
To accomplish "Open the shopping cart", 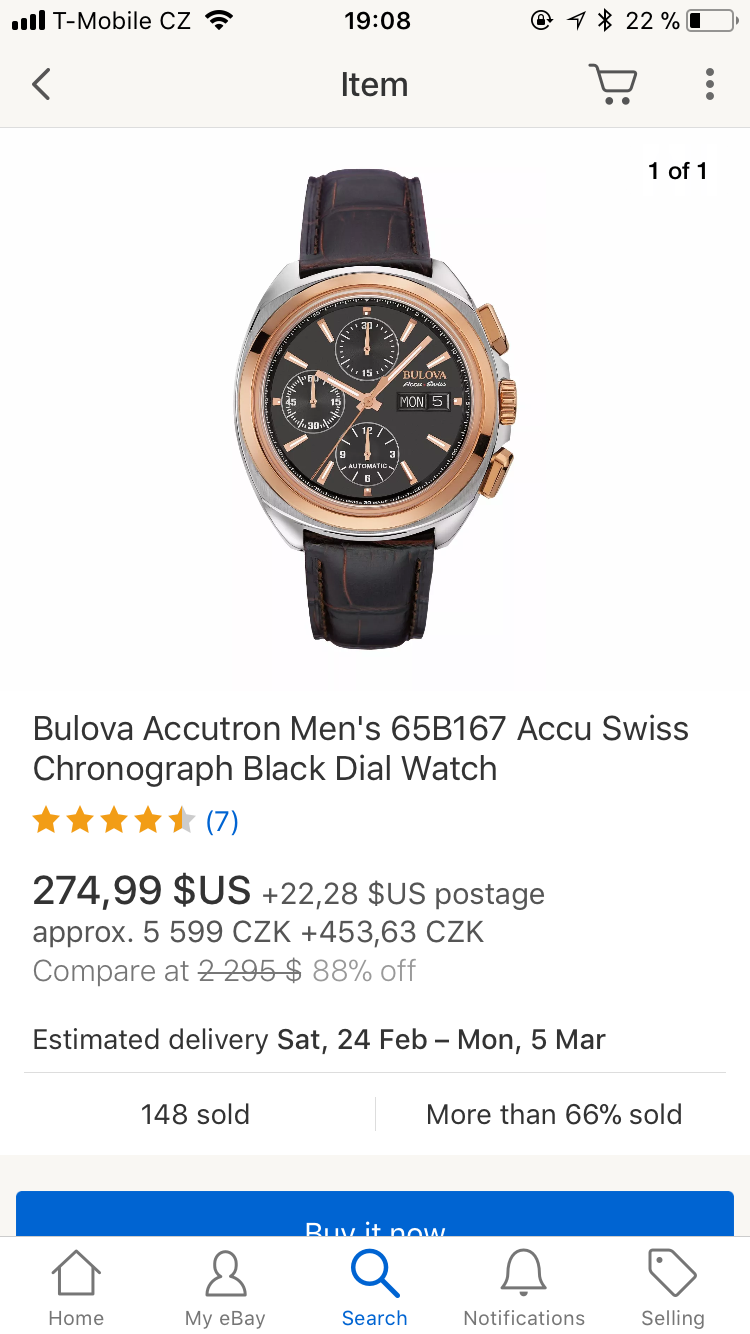I will (x=612, y=84).
